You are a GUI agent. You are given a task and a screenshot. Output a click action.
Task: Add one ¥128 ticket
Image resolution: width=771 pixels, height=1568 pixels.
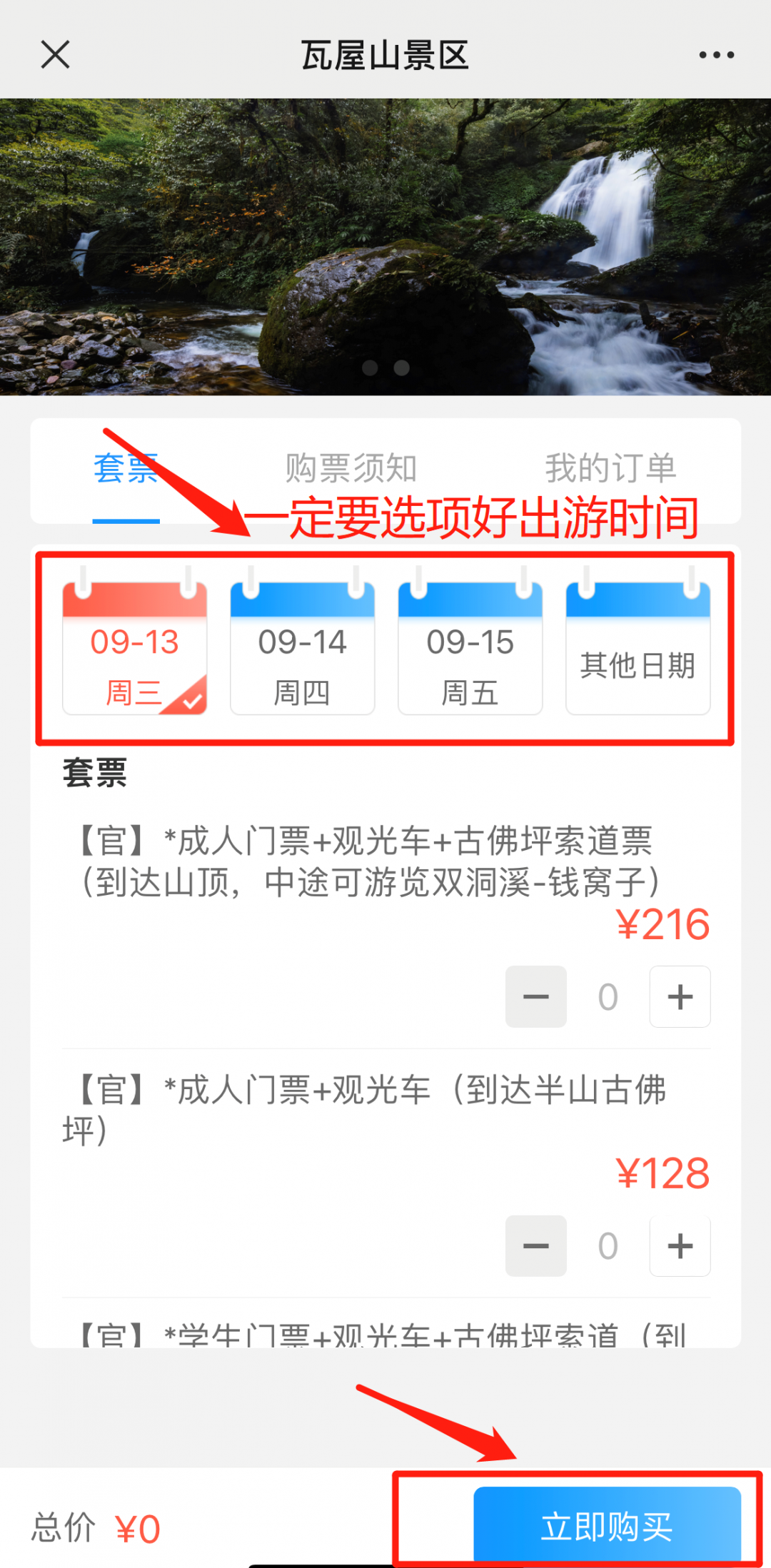point(680,1246)
